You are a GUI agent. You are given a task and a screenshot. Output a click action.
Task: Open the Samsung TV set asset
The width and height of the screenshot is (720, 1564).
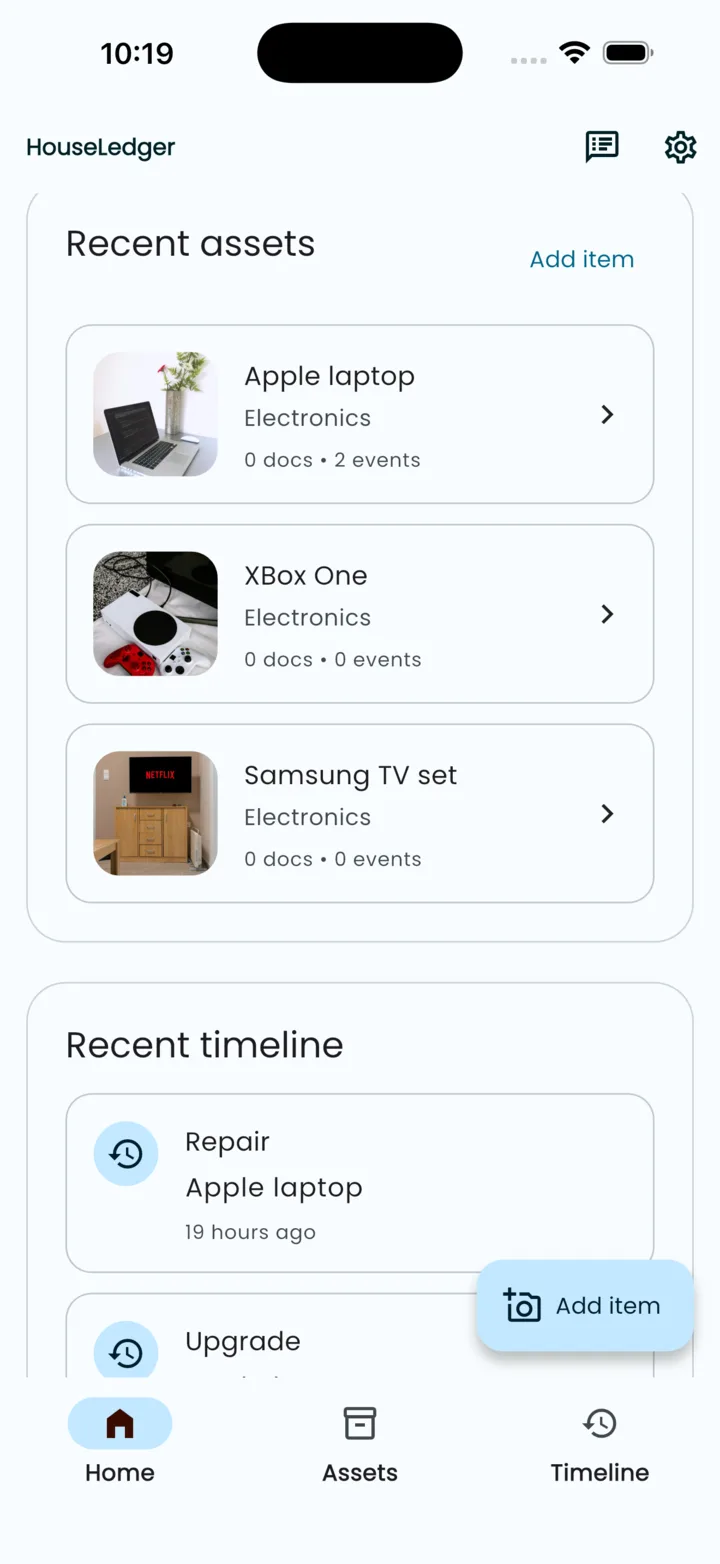359,813
